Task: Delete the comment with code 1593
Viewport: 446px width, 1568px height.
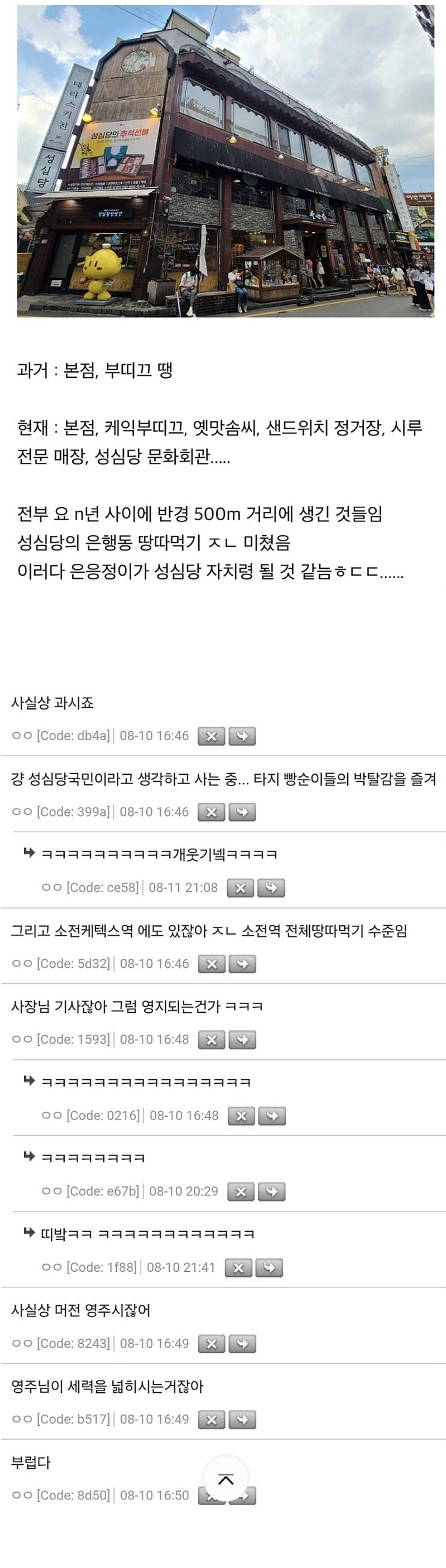Action: click(212, 1040)
